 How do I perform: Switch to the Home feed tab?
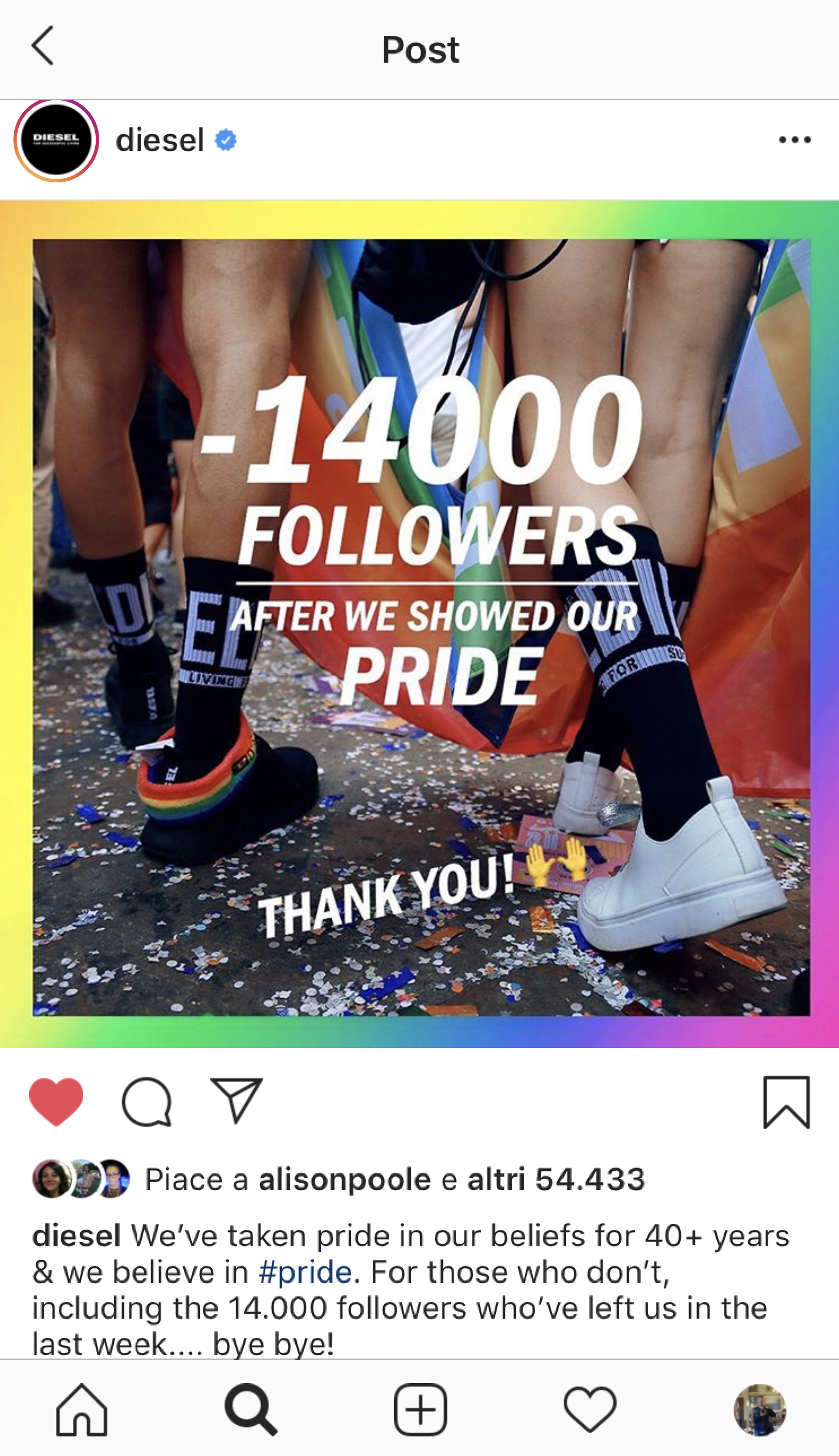[x=82, y=1409]
